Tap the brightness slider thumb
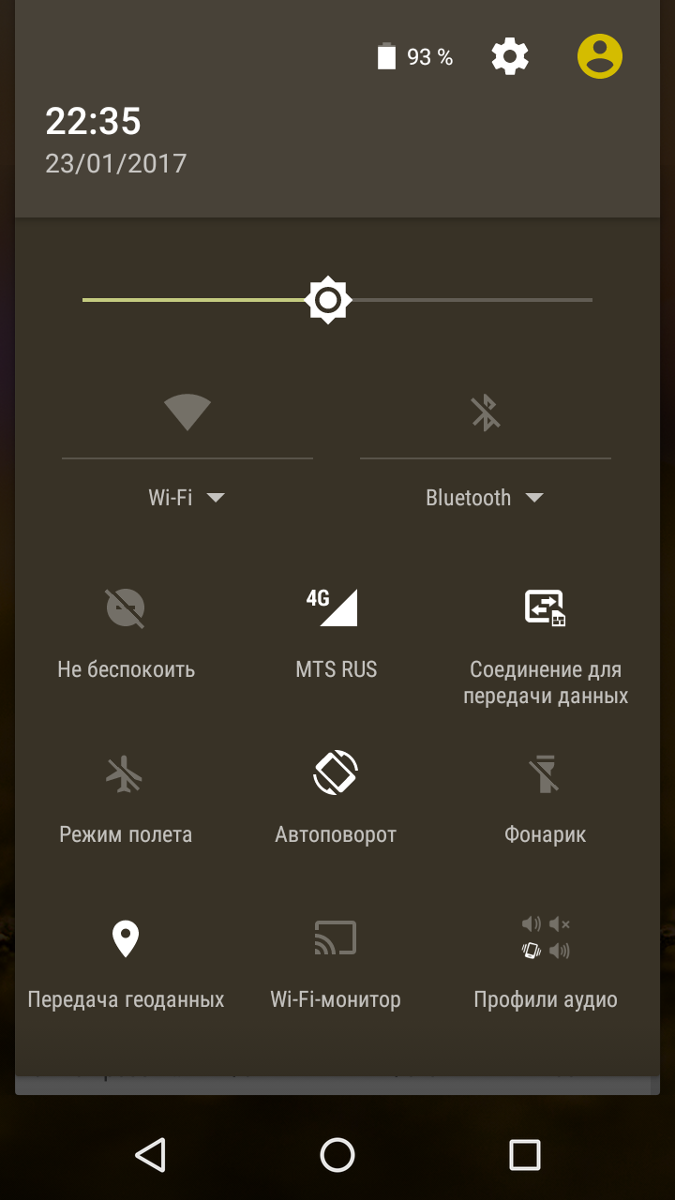Screen dimensions: 675x1200 tap(328, 300)
